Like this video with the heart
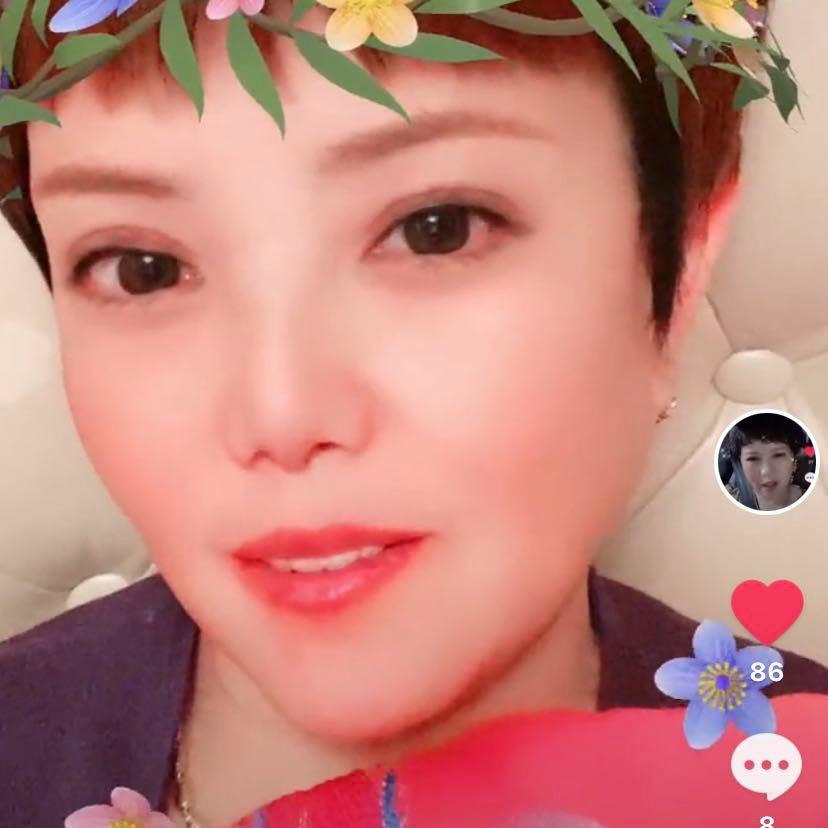828x828 pixels. (767, 610)
